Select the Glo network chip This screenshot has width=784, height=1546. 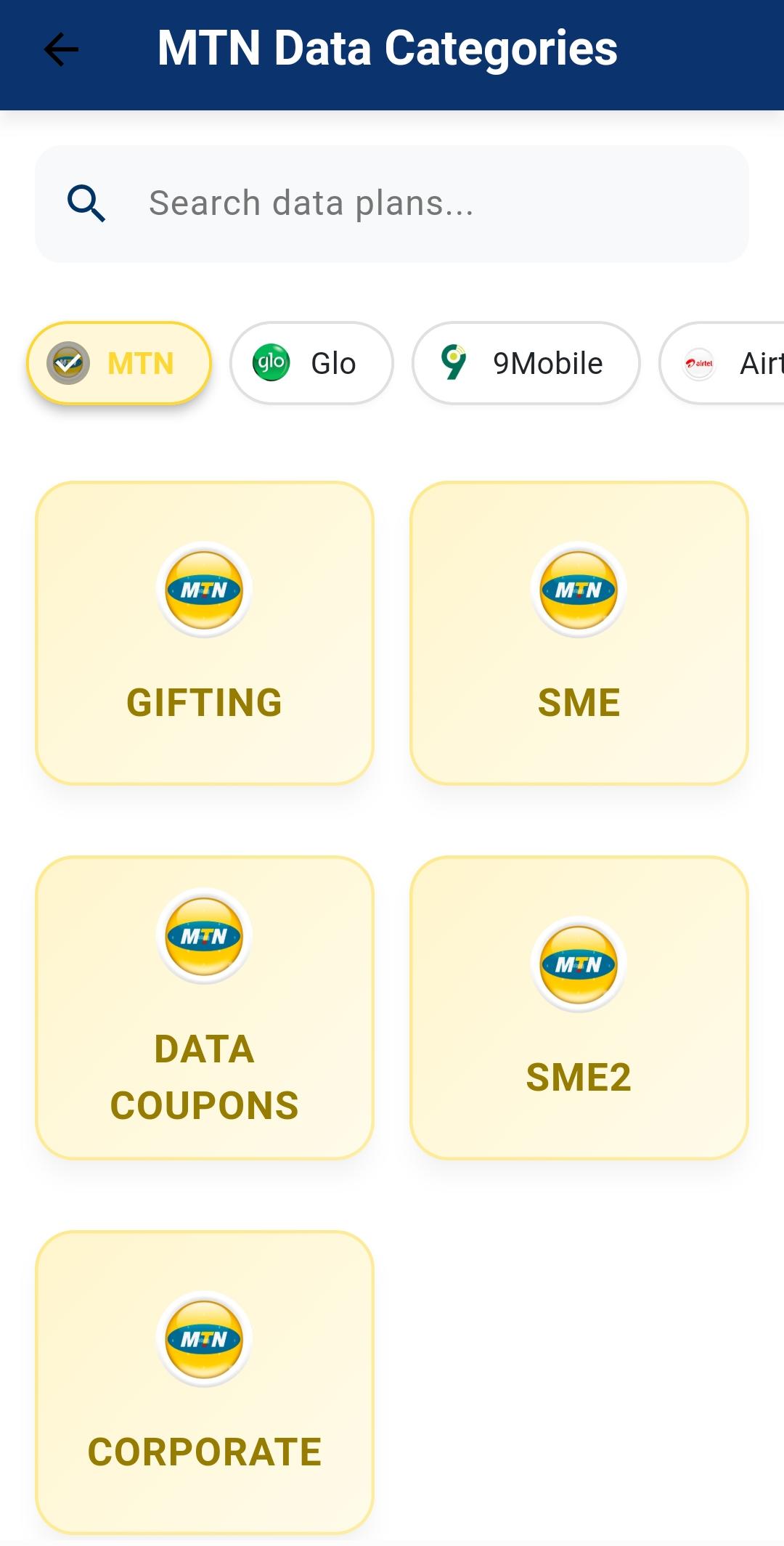[x=312, y=362]
